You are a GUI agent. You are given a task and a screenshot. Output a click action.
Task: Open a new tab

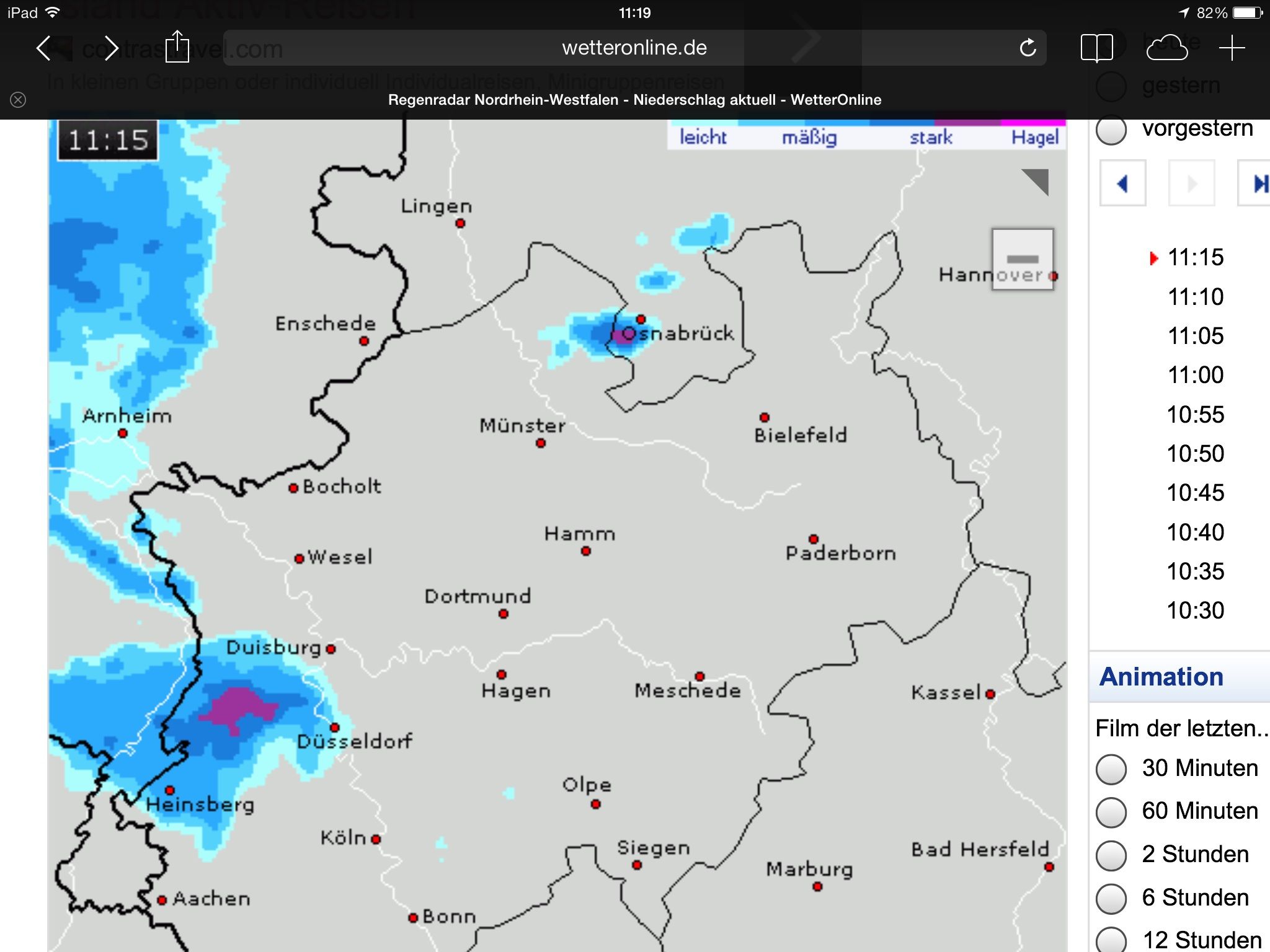(x=1232, y=48)
